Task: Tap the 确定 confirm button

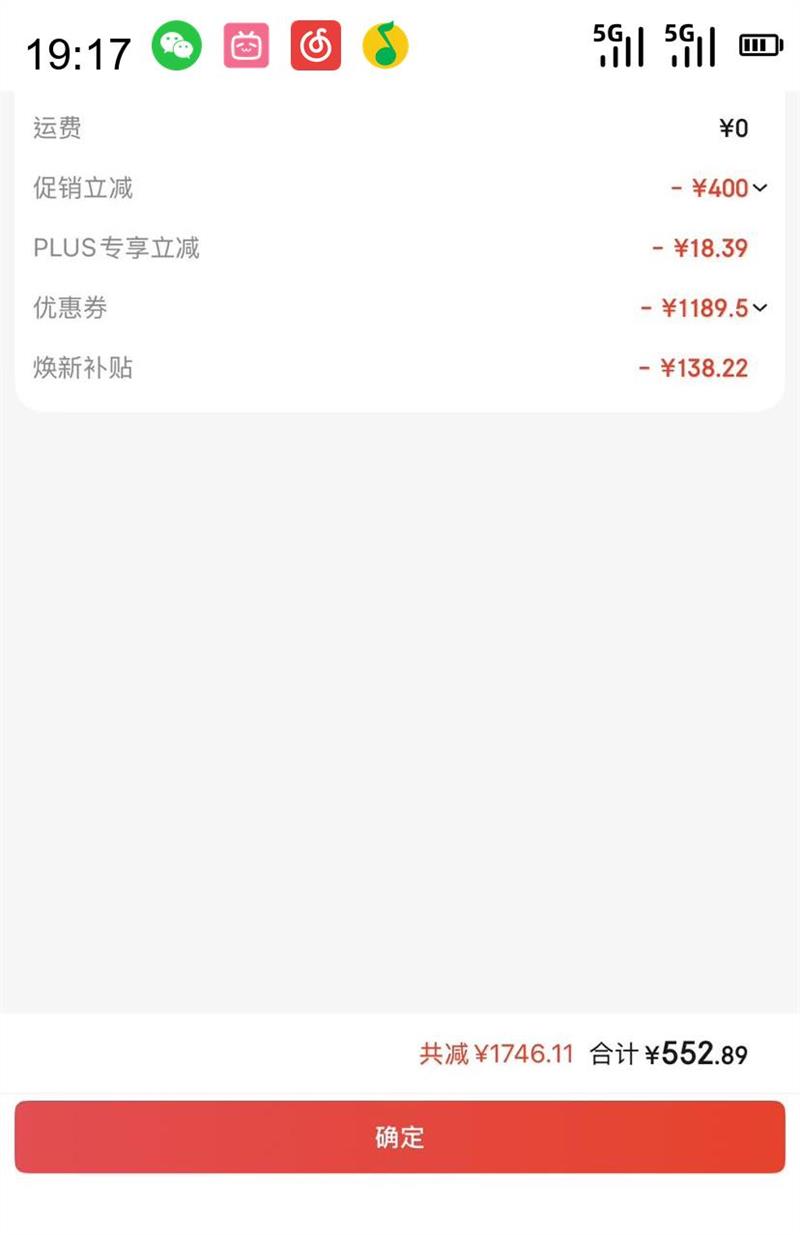Action: tap(400, 1137)
